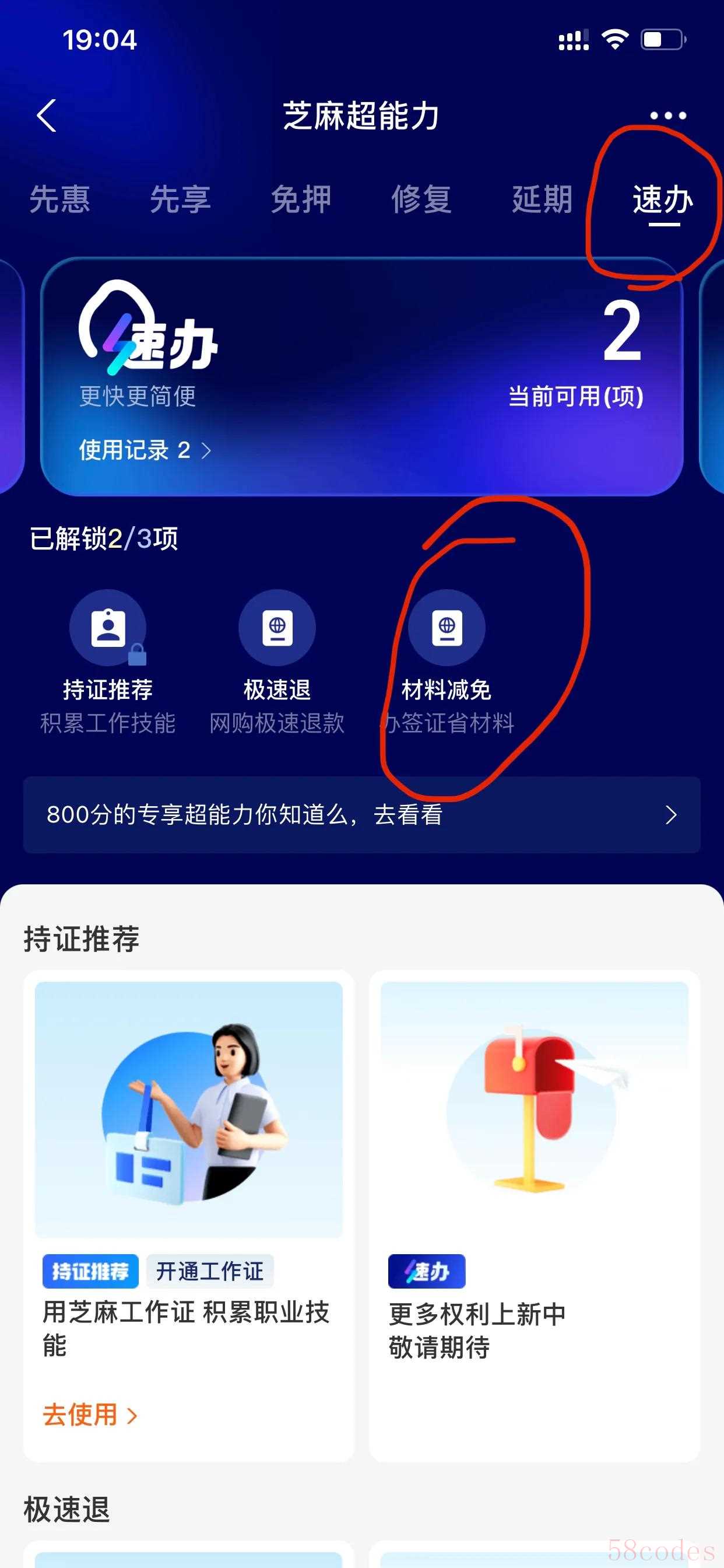The image size is (724, 1568).
Task: Select the 速办 tab
Action: (663, 200)
